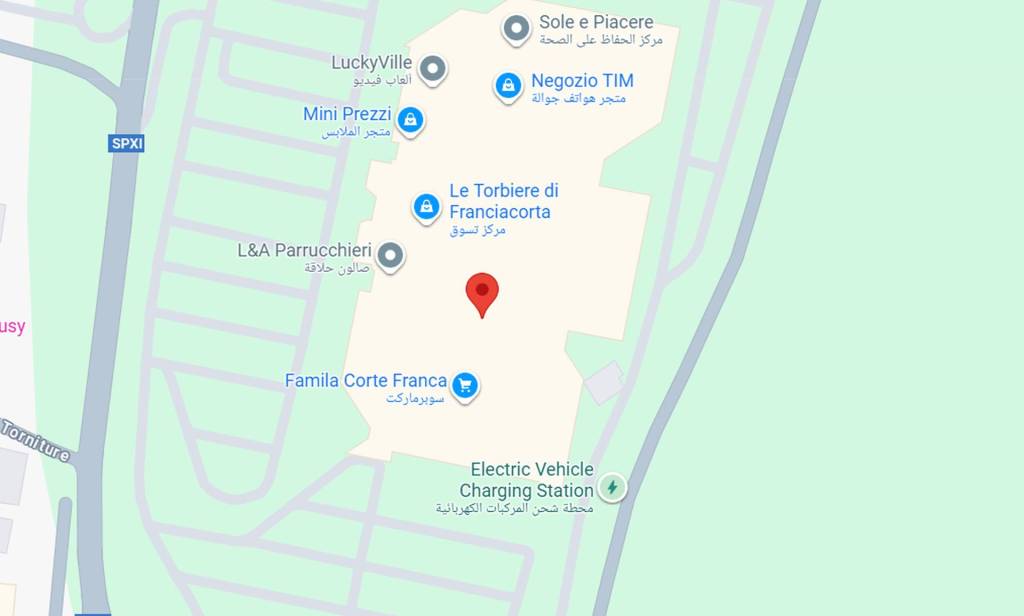Tap the Mini Prezzi store marker
1024x616 pixels.
click(x=410, y=120)
